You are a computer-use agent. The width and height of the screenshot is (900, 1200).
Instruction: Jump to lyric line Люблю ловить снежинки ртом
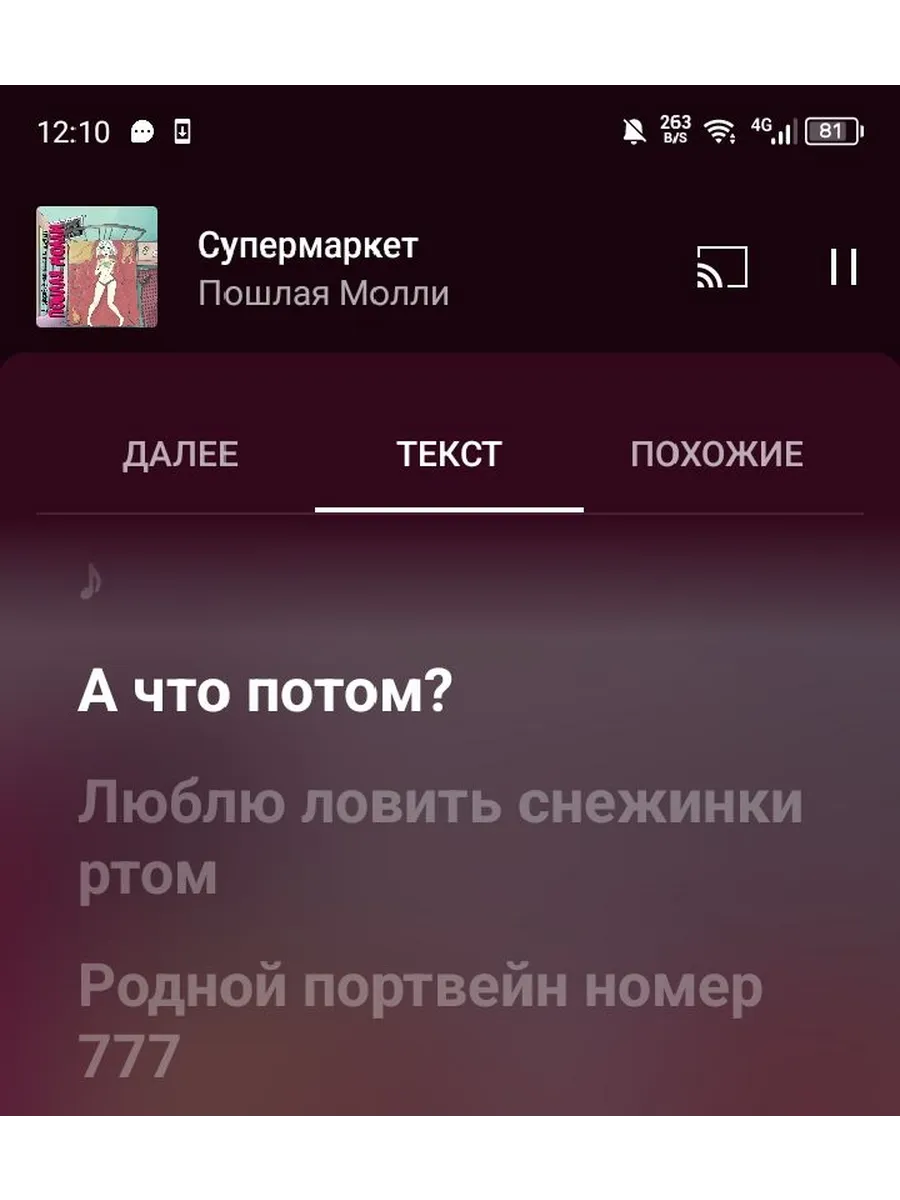point(440,838)
